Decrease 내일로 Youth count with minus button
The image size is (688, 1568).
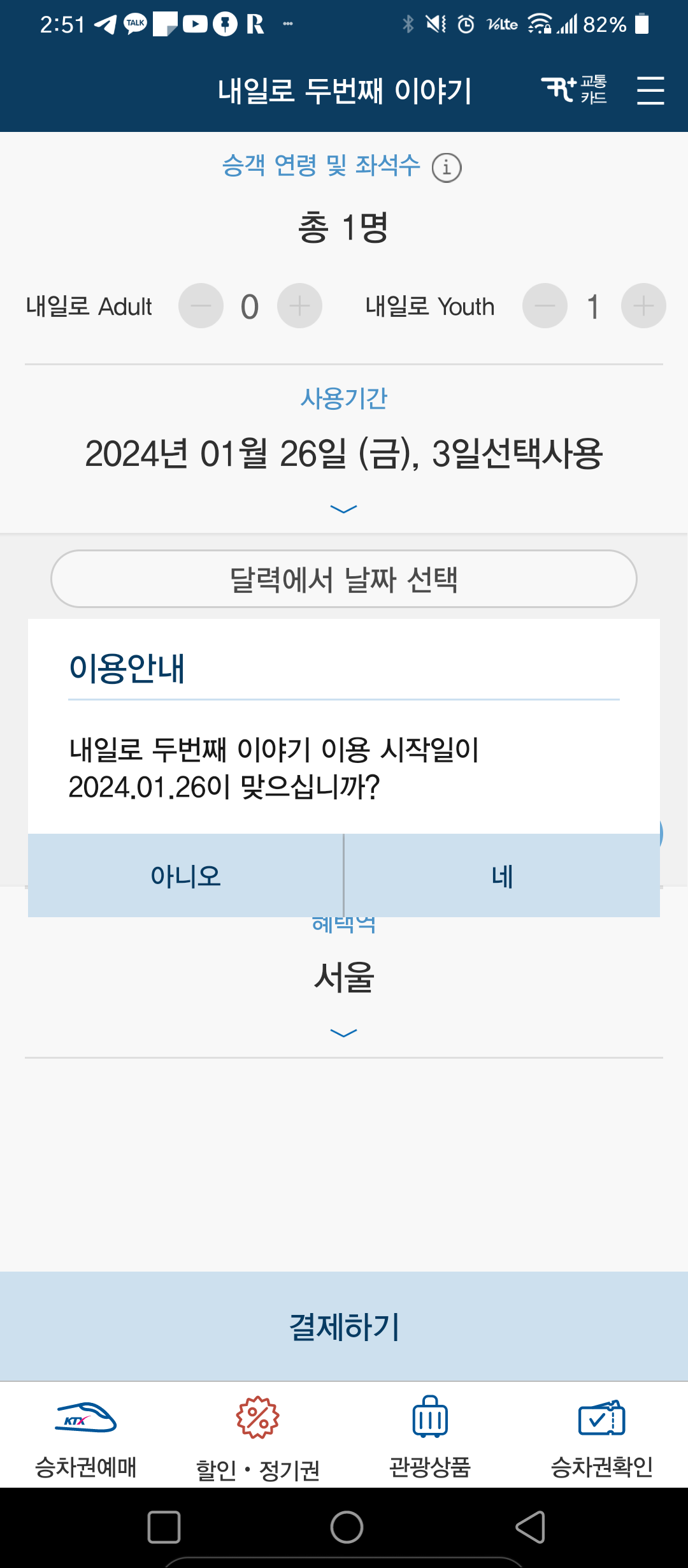pos(545,305)
